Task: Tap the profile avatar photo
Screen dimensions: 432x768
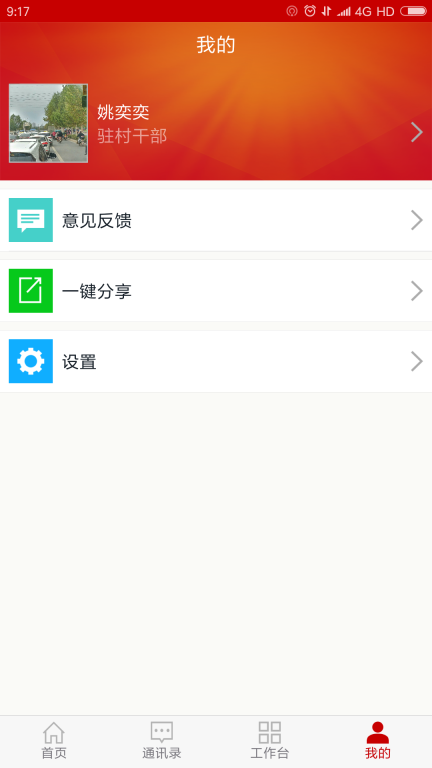Action: [48, 123]
